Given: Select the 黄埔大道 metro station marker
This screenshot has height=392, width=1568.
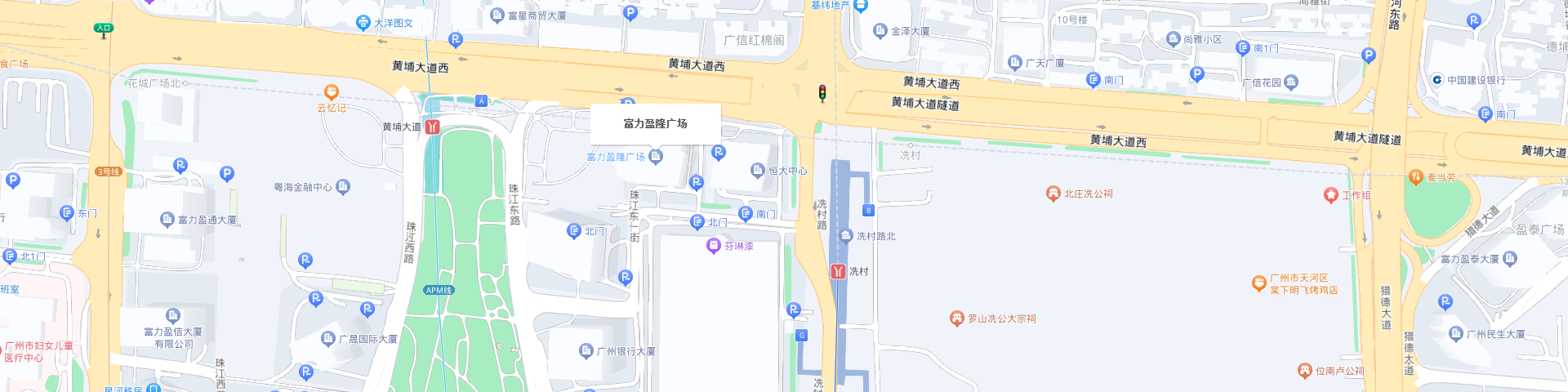Looking at the screenshot, I should point(433,127).
